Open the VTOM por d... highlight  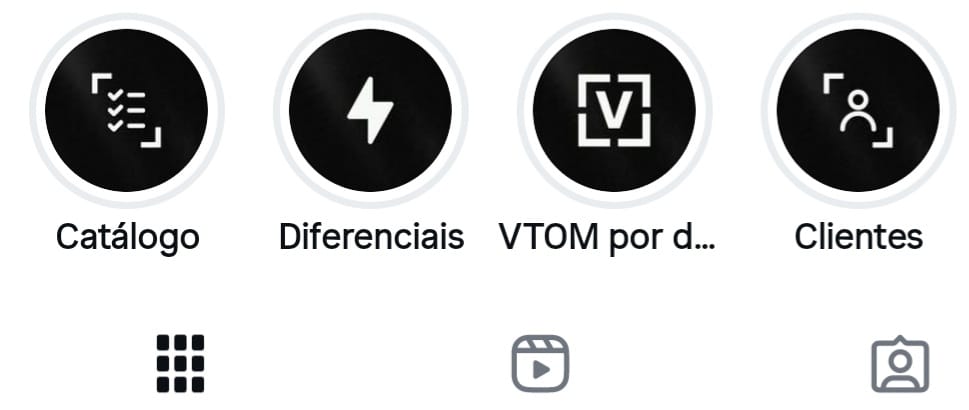coord(614,111)
